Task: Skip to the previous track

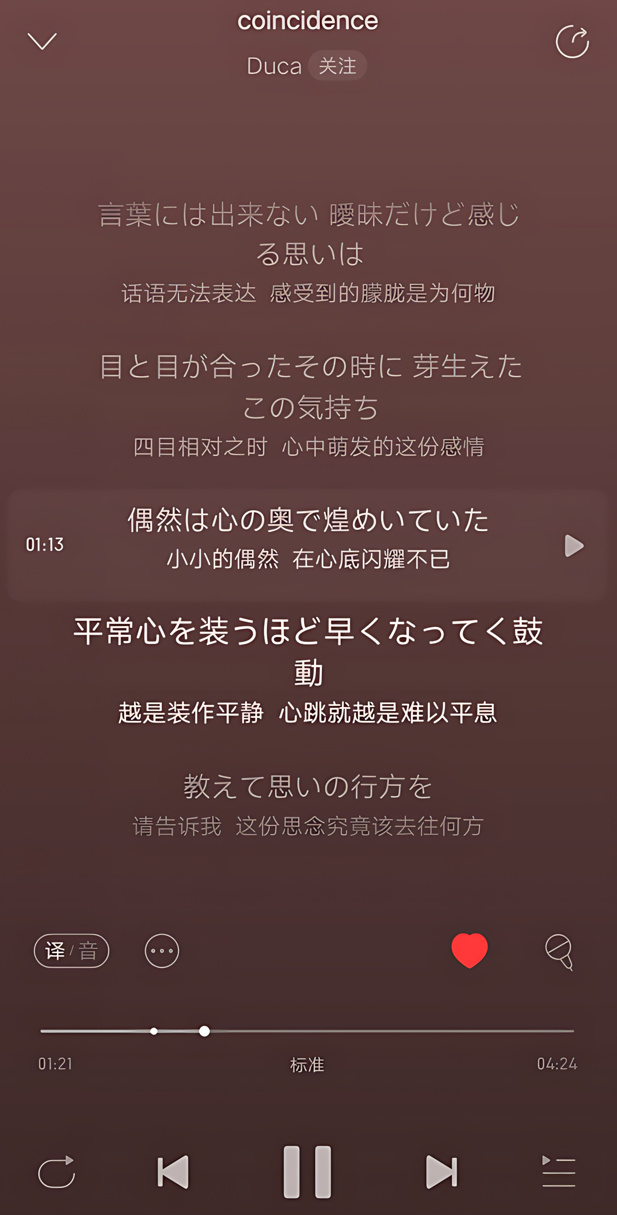Action: pyautogui.click(x=173, y=1172)
